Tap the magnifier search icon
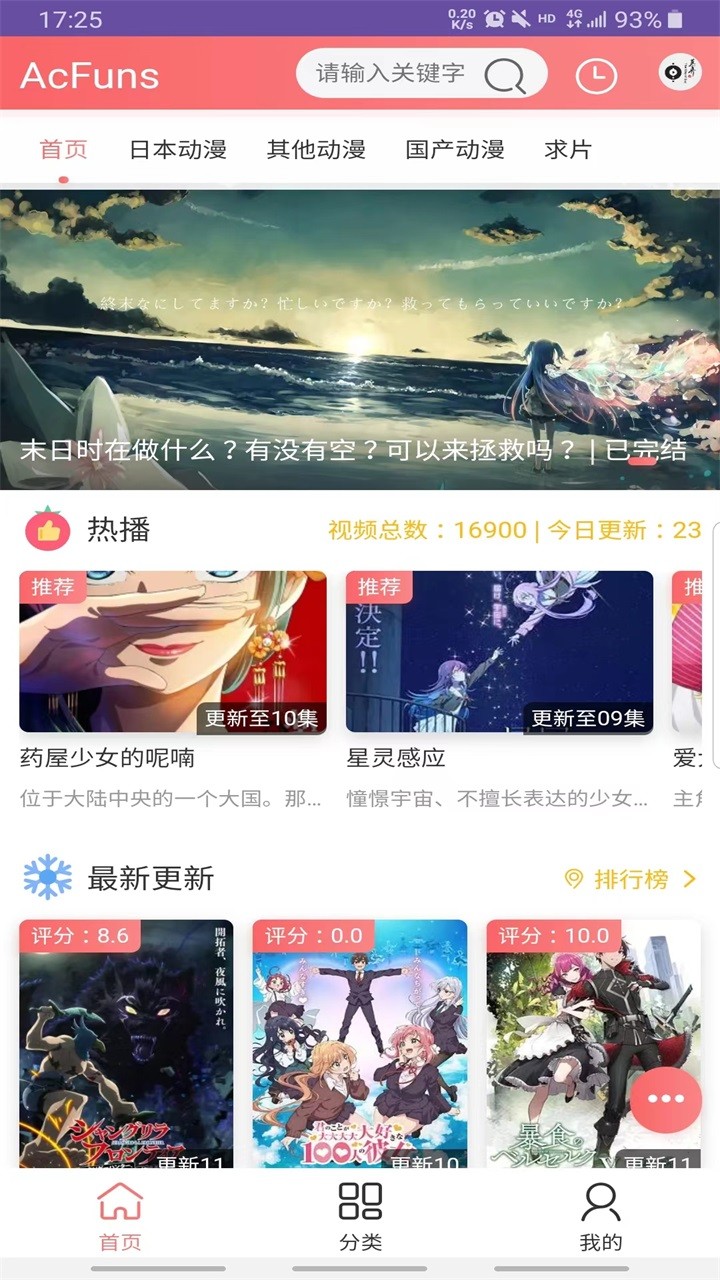Screen dimensions: 720x1280 (505, 75)
